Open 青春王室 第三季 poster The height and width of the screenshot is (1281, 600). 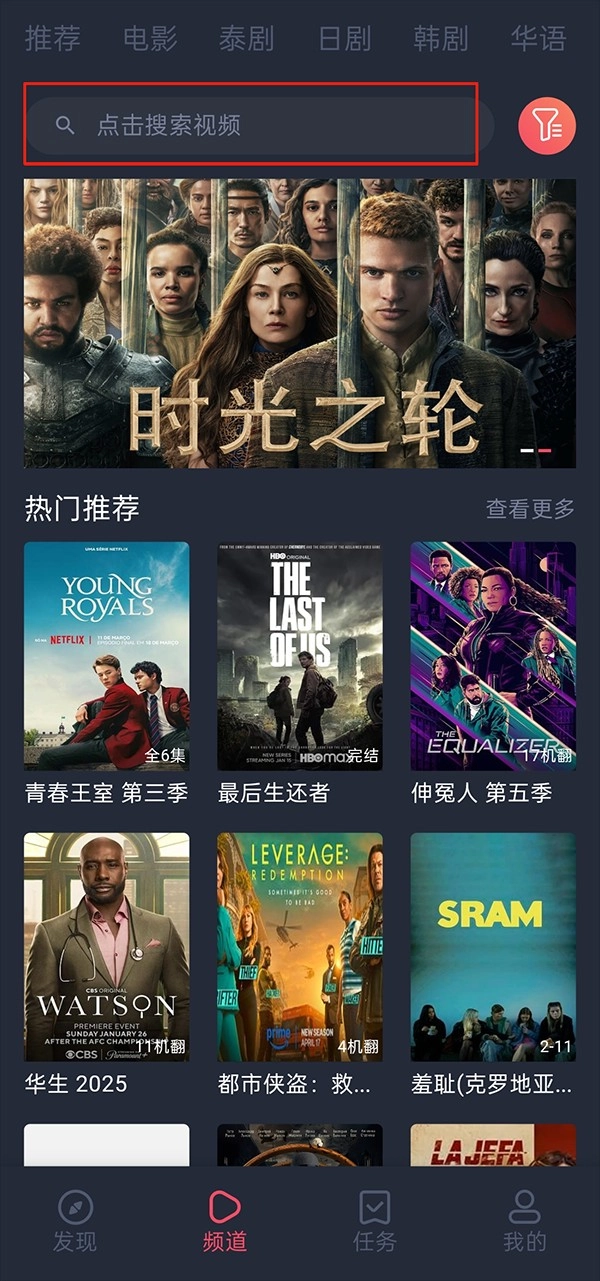pos(107,656)
